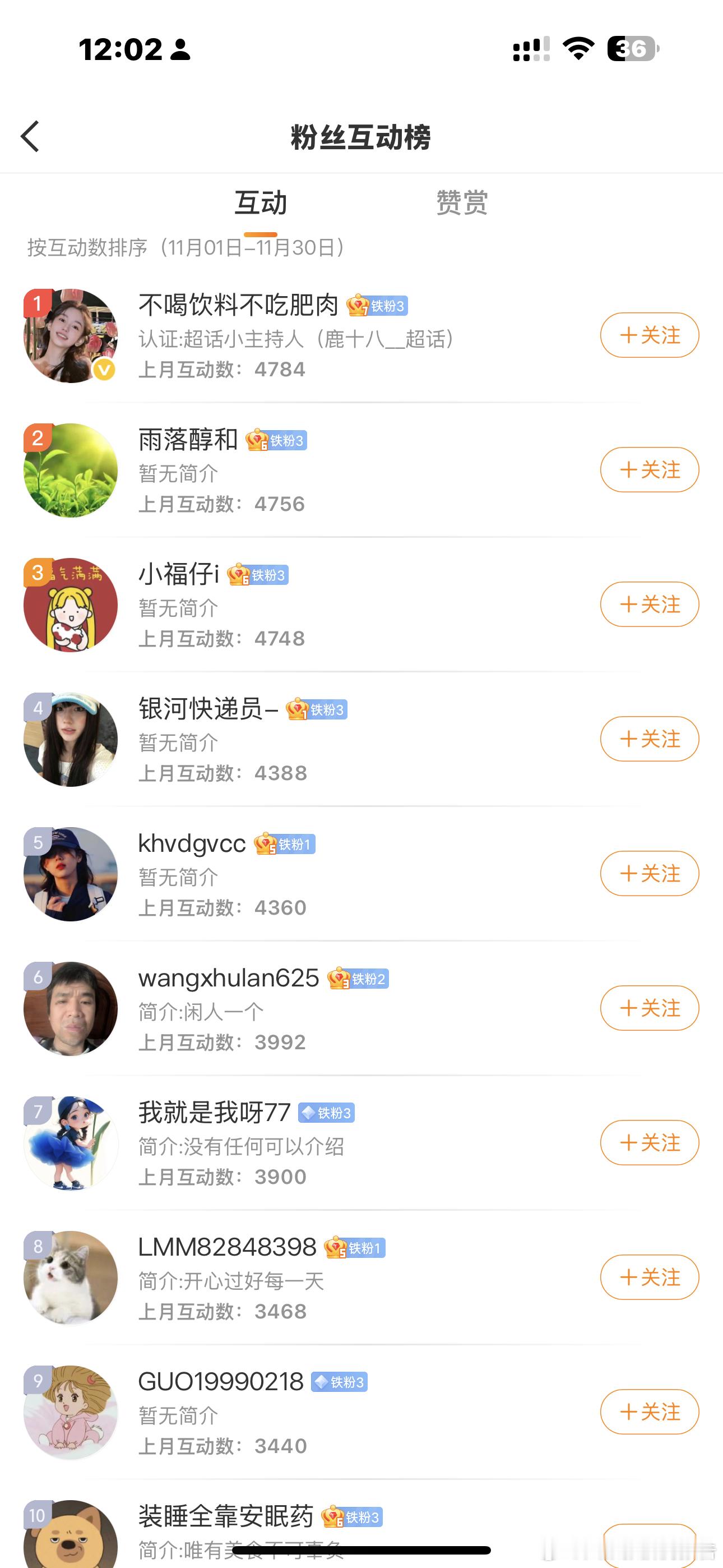Follow 我就是我呀77
Image resolution: width=723 pixels, height=1568 pixels.
pos(649,1142)
